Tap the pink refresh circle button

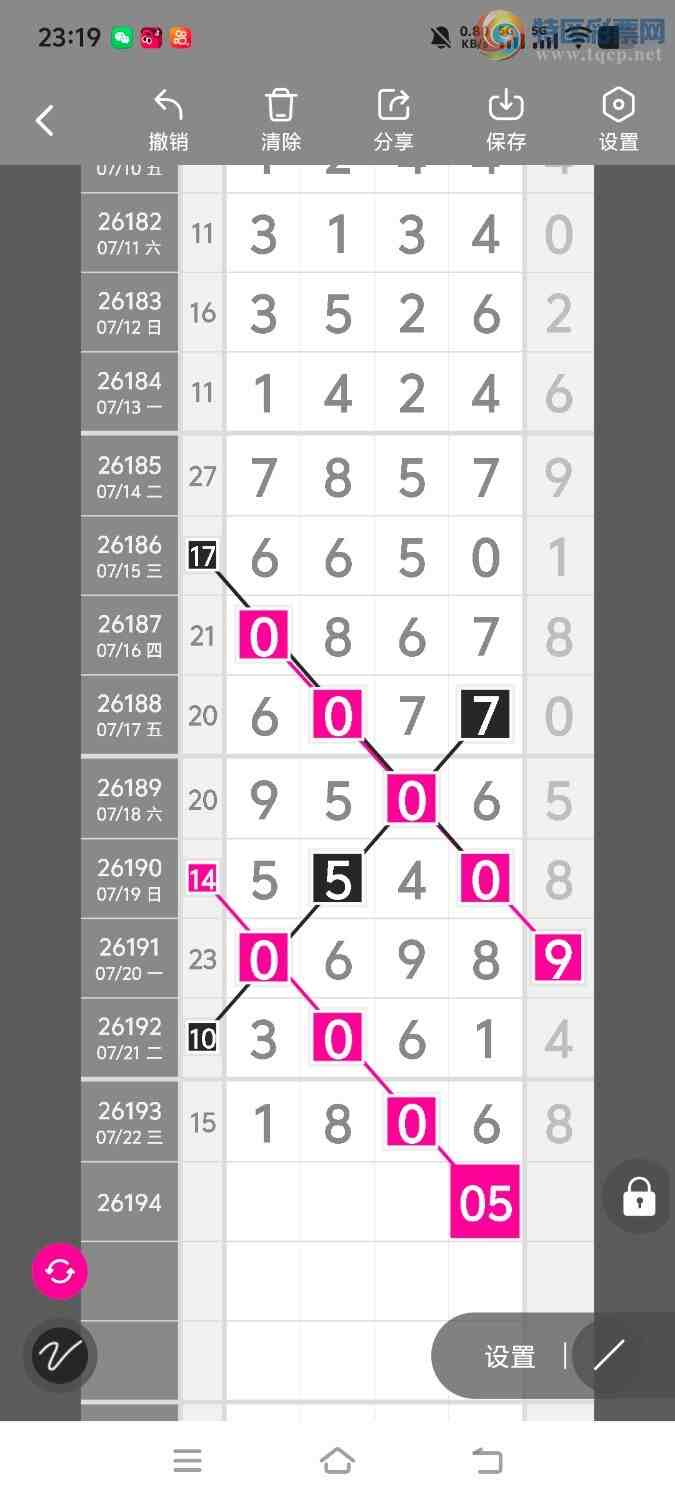[60, 1271]
